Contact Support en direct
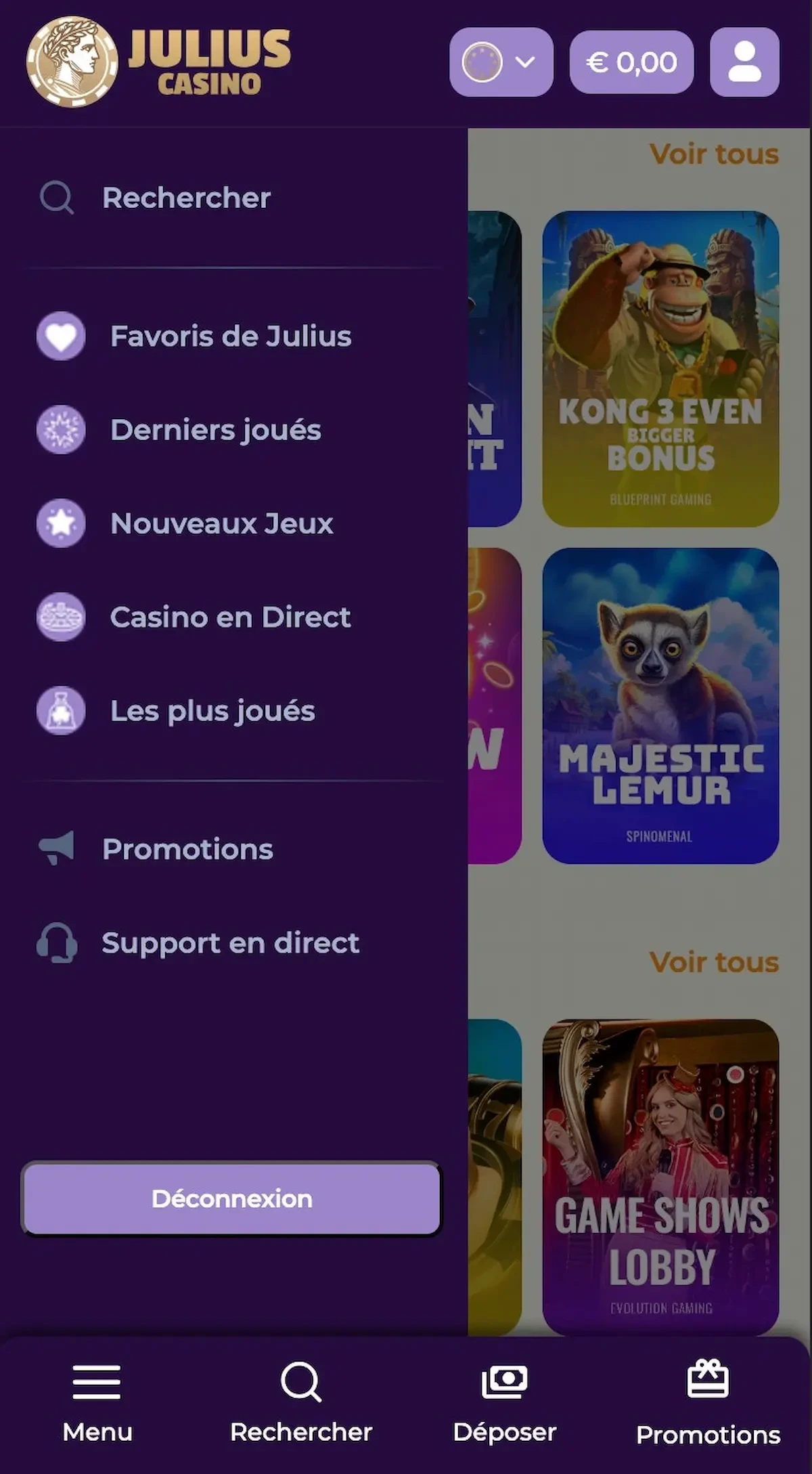The image size is (812, 1474). [x=230, y=943]
